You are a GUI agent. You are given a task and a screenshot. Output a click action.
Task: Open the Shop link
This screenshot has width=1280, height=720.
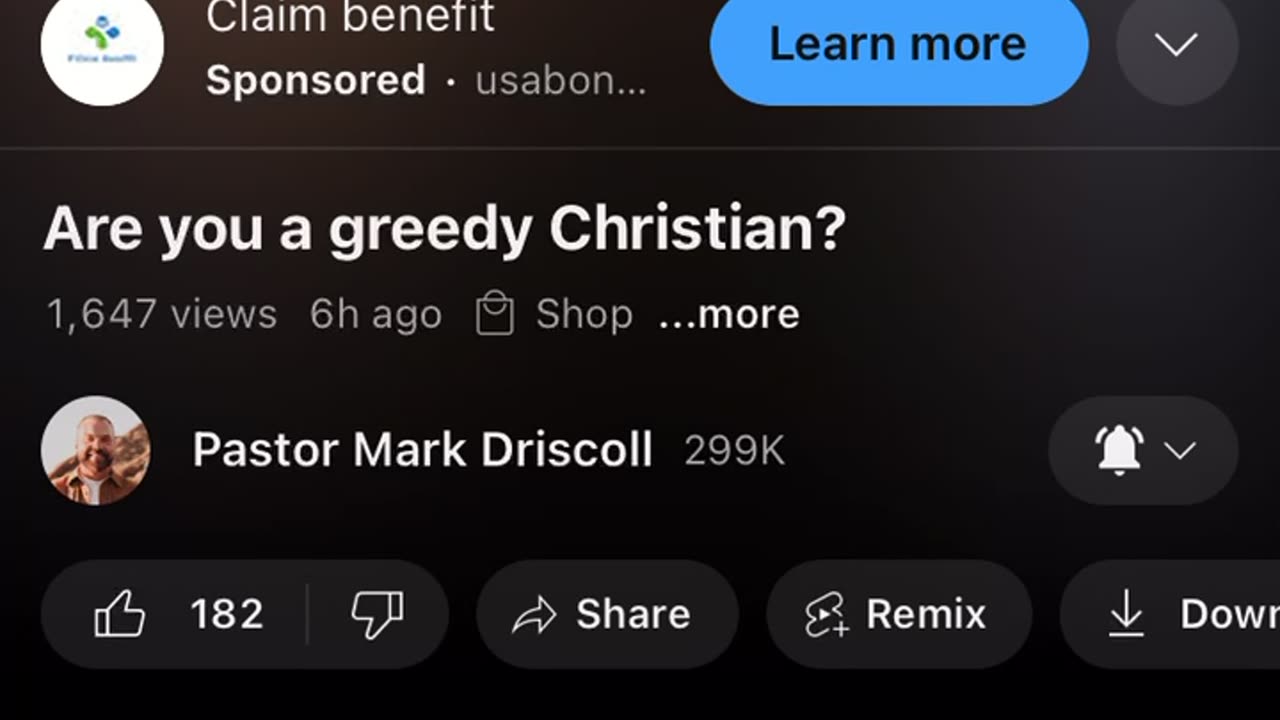(x=556, y=315)
